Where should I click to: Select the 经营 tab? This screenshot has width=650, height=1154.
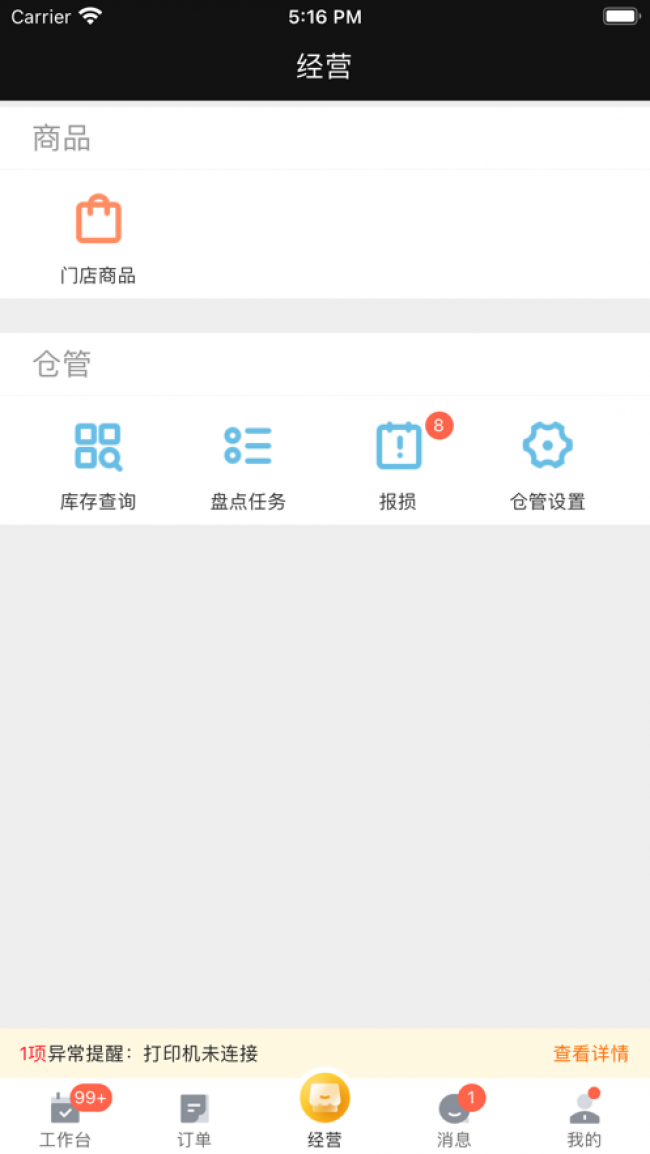coord(325,1112)
